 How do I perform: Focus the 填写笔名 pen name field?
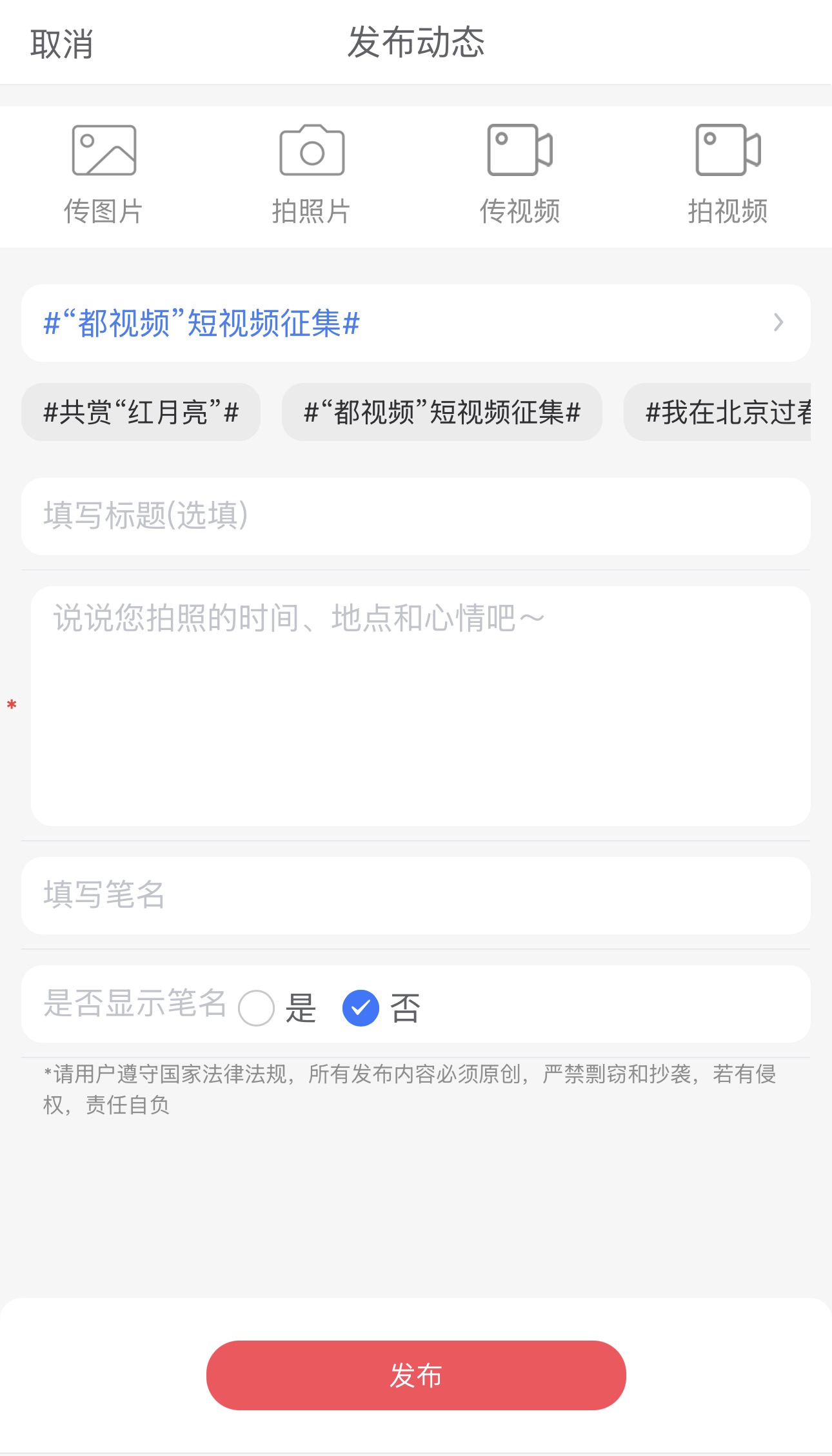point(415,895)
